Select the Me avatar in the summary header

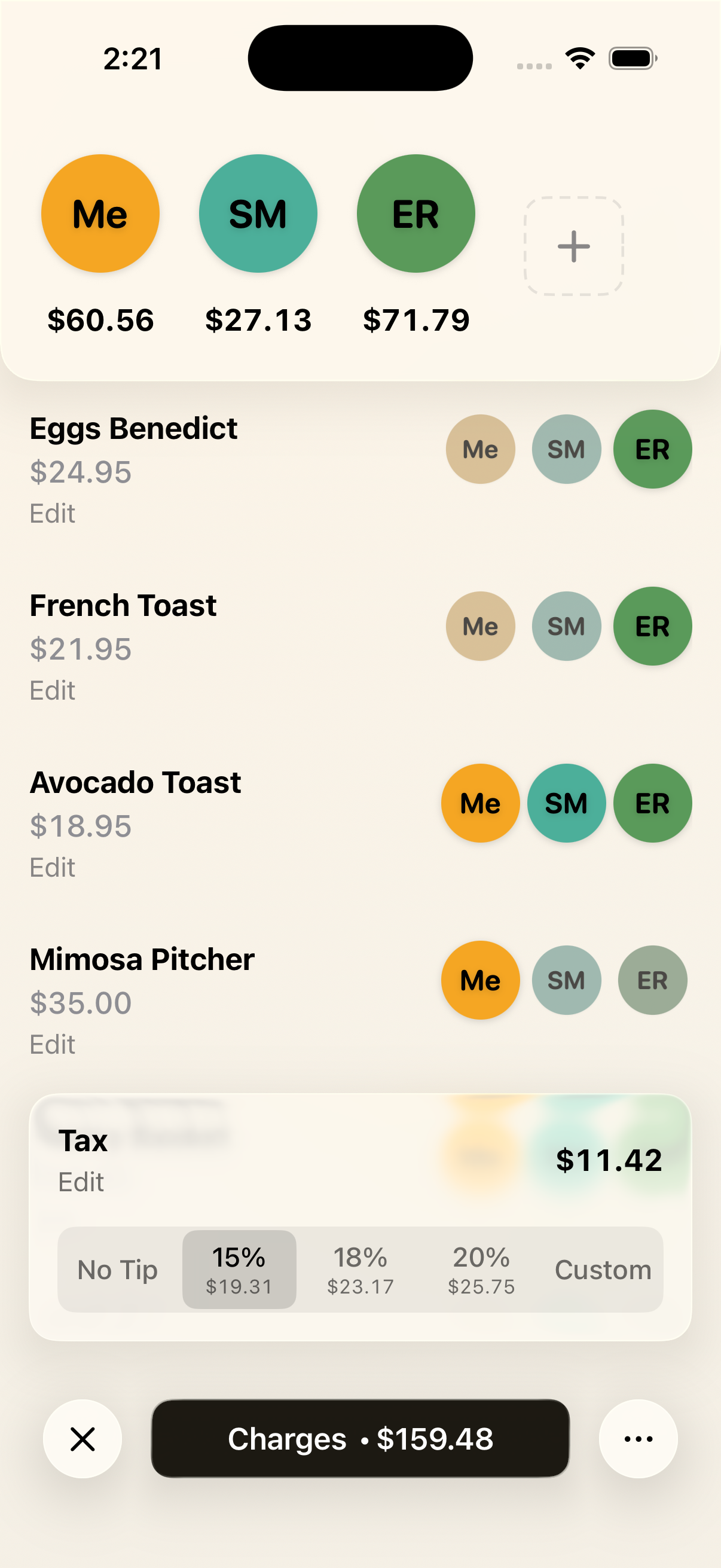100,212
